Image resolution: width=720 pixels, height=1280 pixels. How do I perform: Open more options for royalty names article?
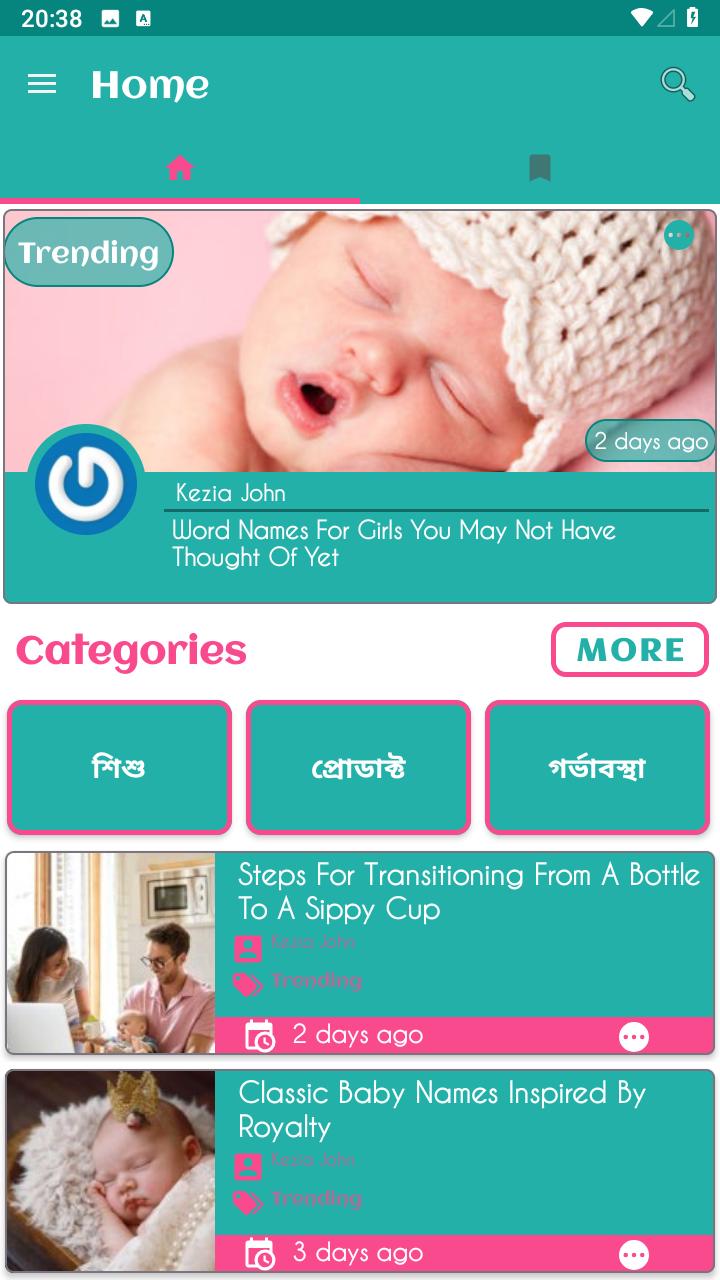coord(634,1254)
